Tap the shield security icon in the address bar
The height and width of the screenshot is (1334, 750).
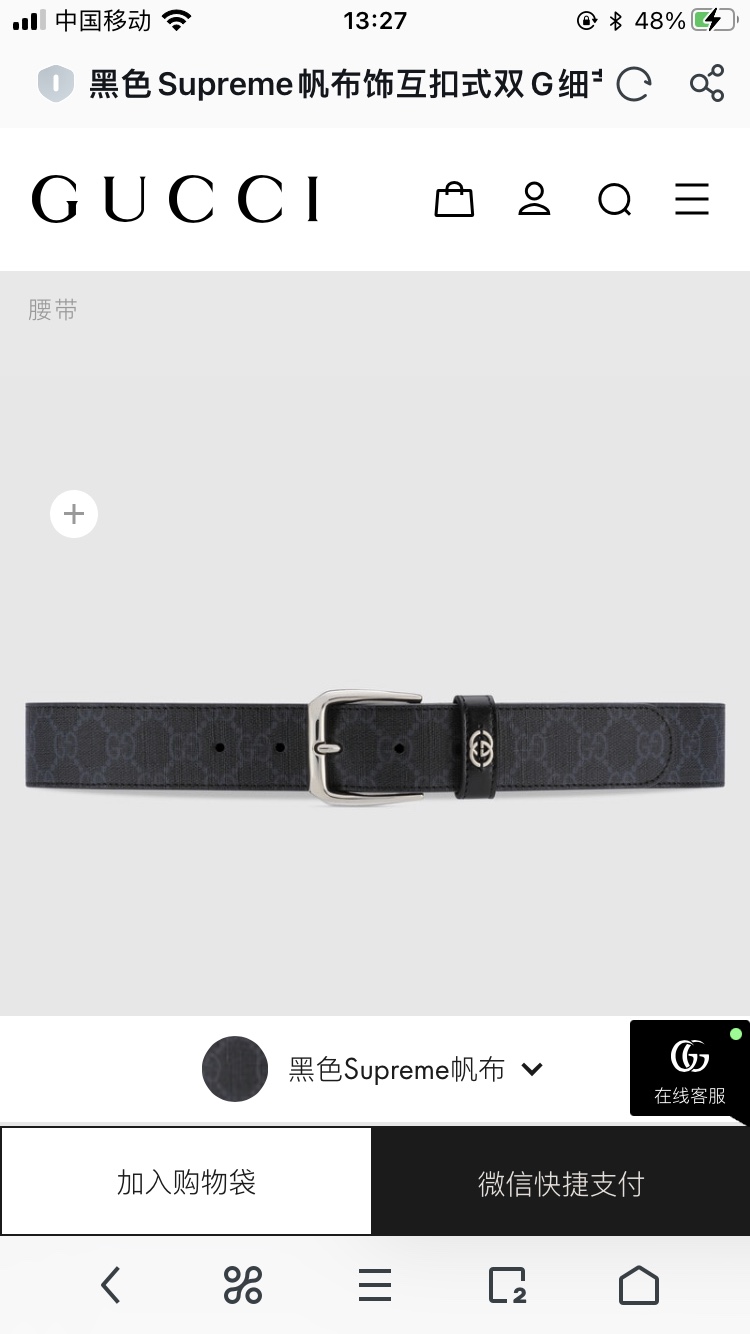pos(55,84)
